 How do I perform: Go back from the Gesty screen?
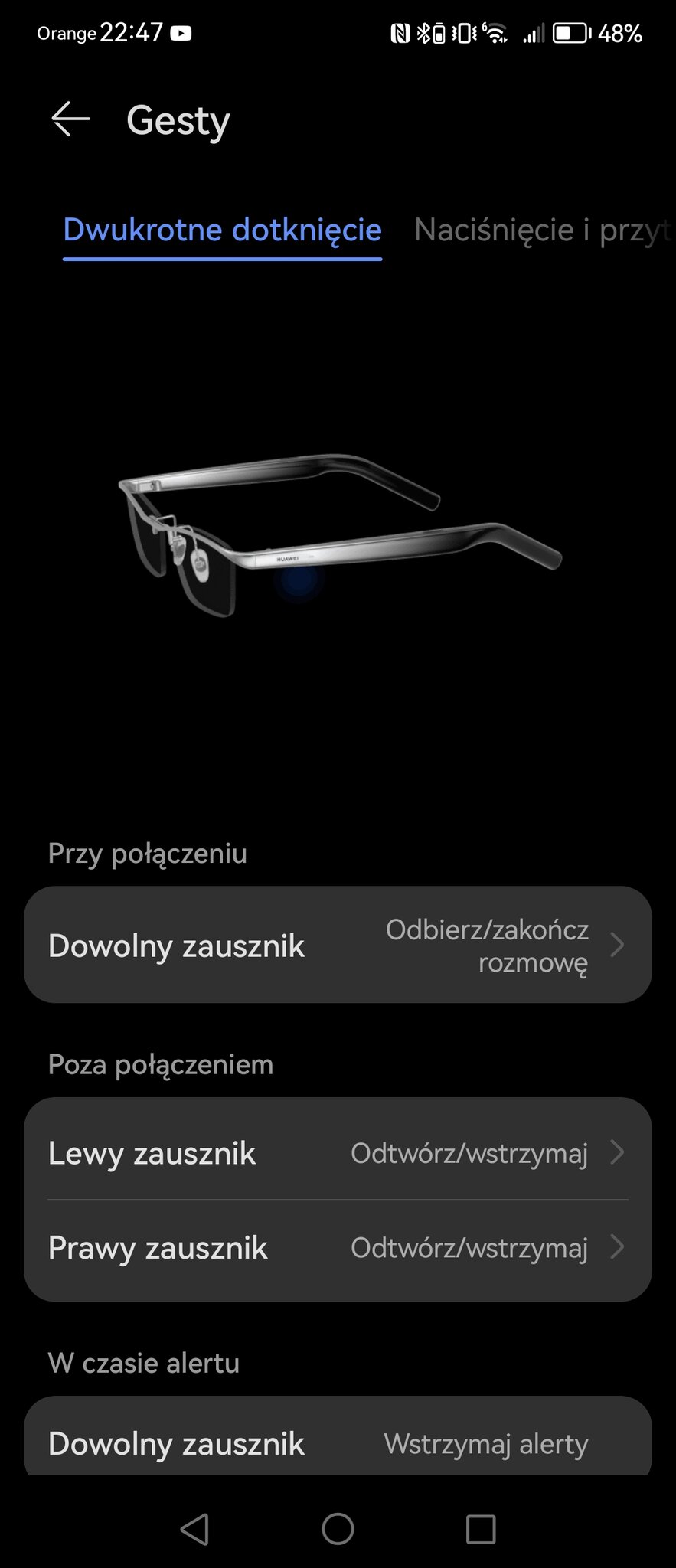pyautogui.click(x=70, y=119)
